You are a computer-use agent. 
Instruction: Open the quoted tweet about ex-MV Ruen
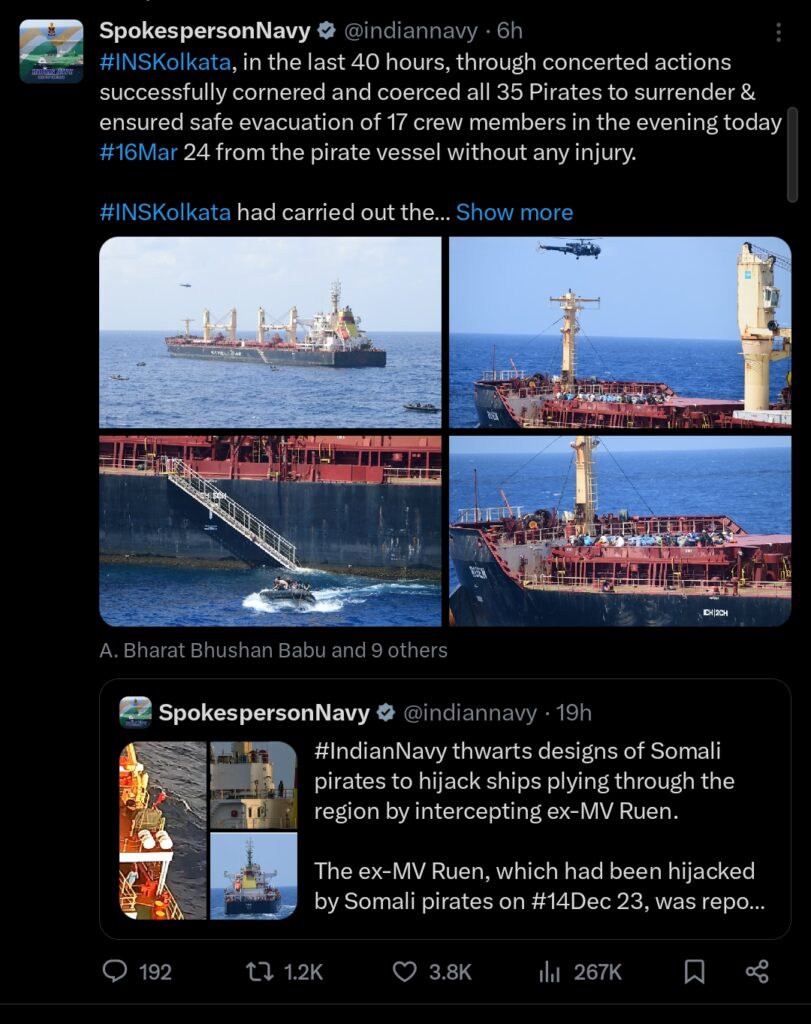coord(540,826)
